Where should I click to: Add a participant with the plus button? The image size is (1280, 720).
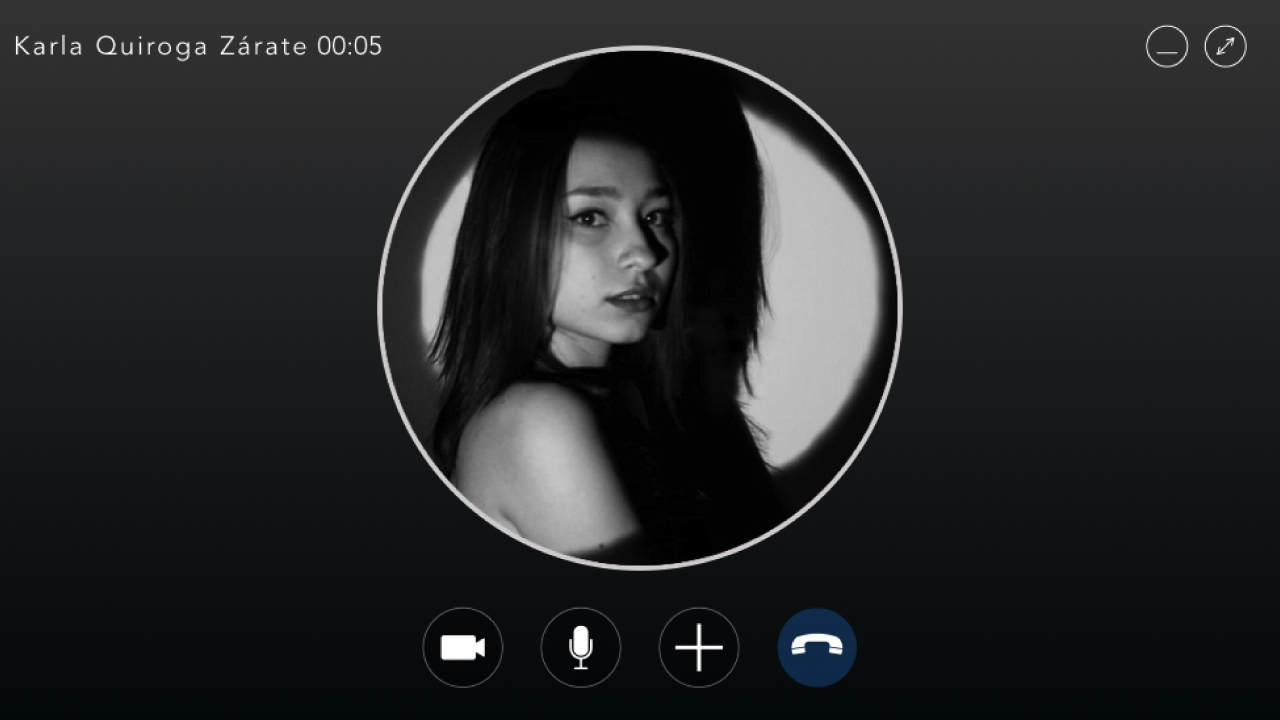[698, 647]
